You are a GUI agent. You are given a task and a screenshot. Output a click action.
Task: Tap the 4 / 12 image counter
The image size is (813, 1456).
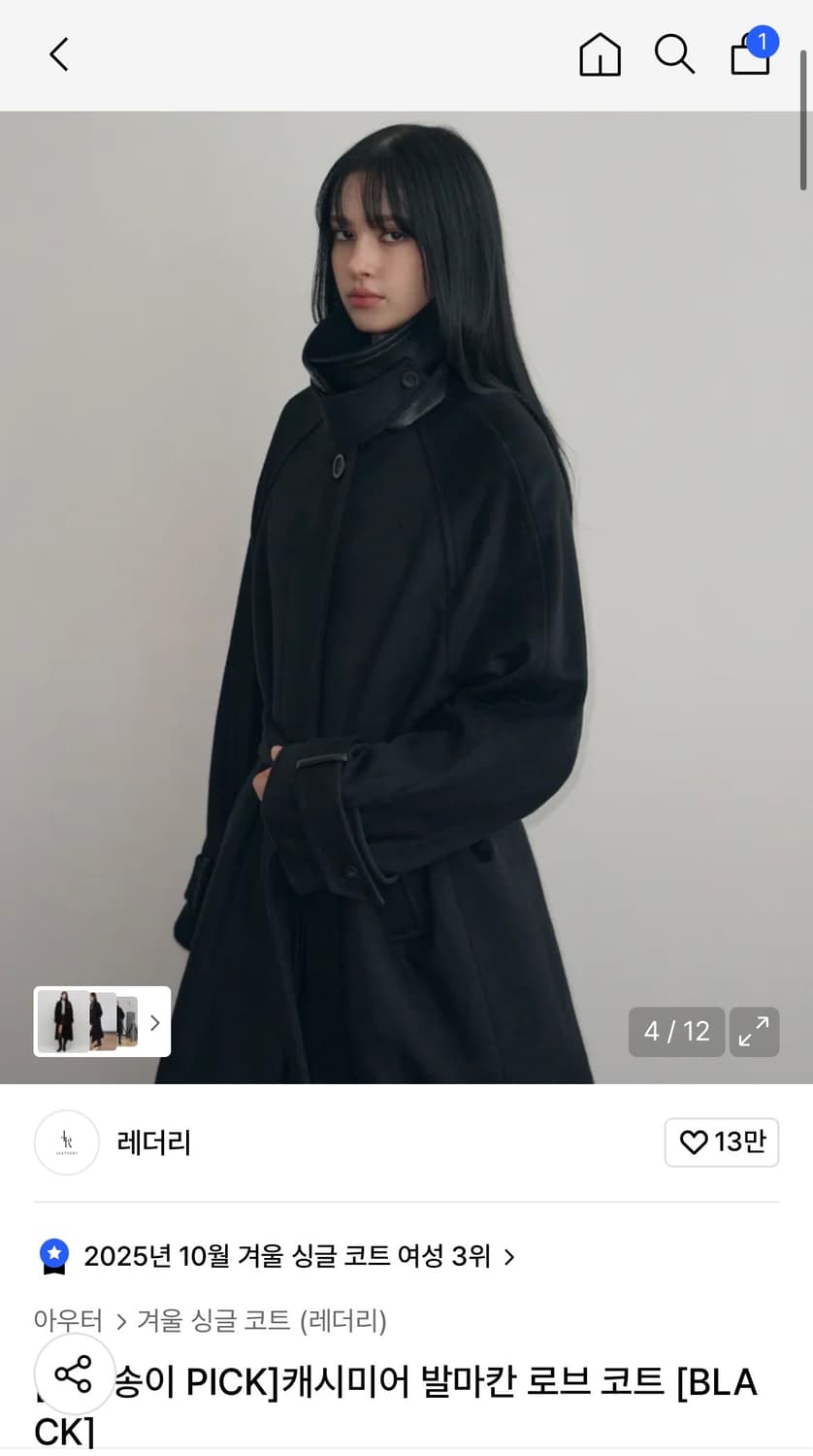pyautogui.click(x=676, y=1032)
